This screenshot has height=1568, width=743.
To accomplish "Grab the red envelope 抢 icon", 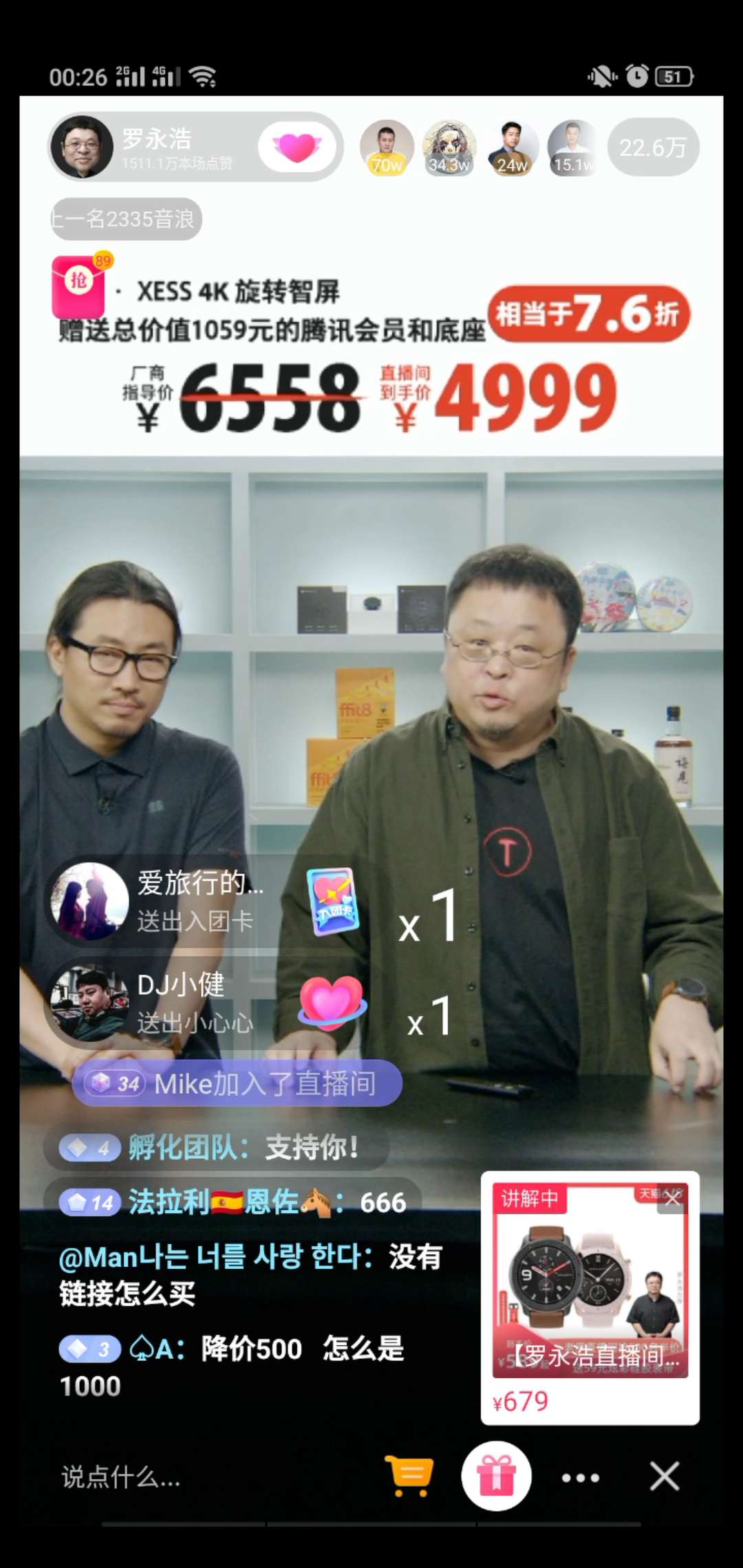I will (x=80, y=285).
